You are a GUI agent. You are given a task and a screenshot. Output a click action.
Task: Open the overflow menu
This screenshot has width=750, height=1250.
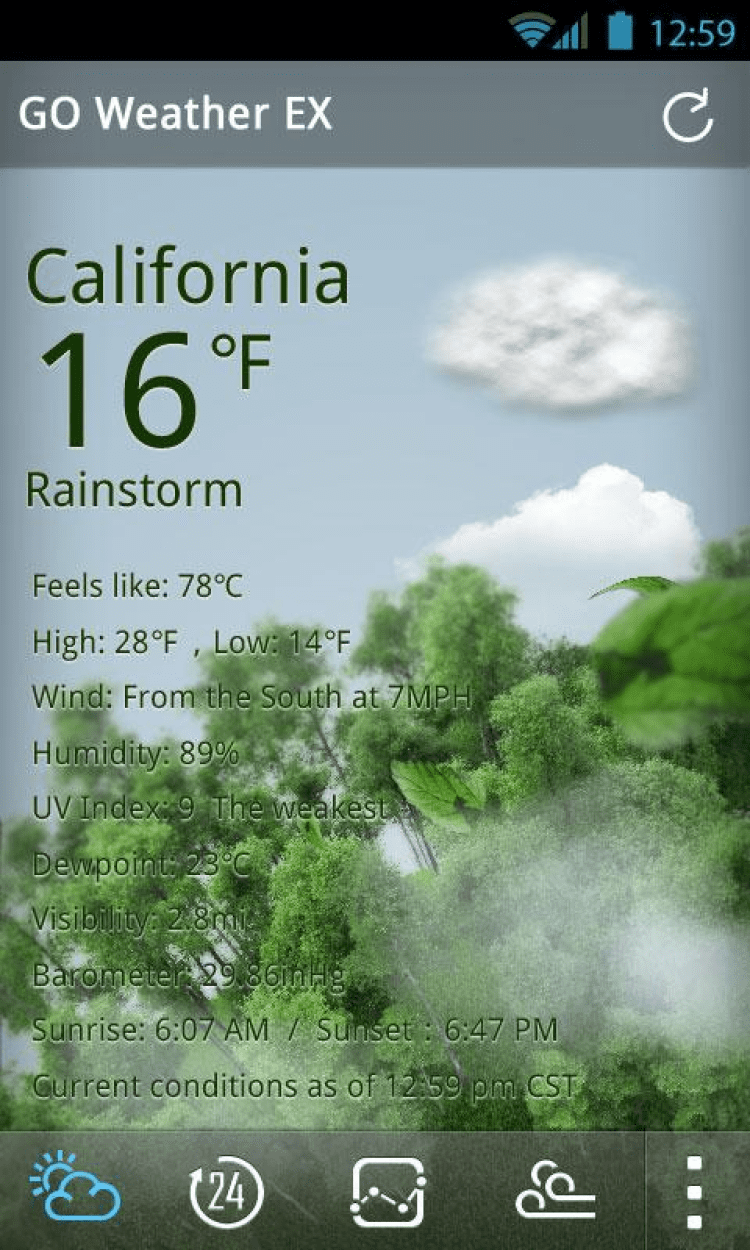696,1192
